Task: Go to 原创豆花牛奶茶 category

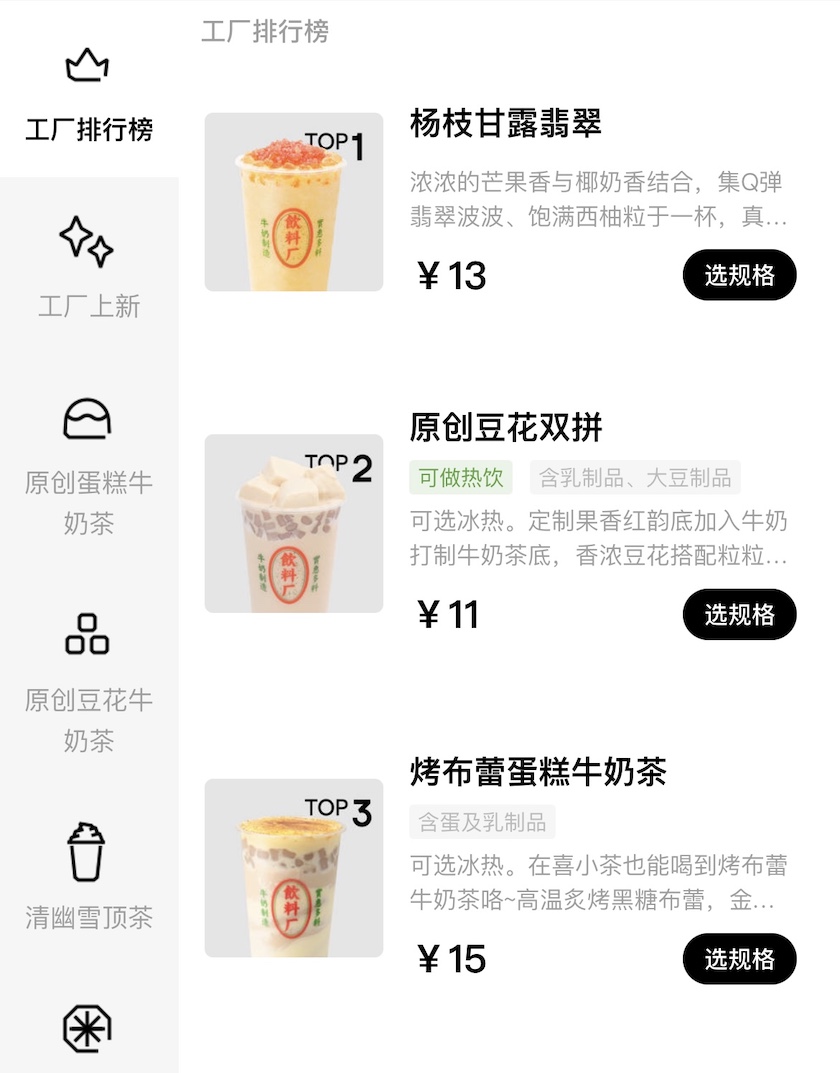Action: pos(89,684)
